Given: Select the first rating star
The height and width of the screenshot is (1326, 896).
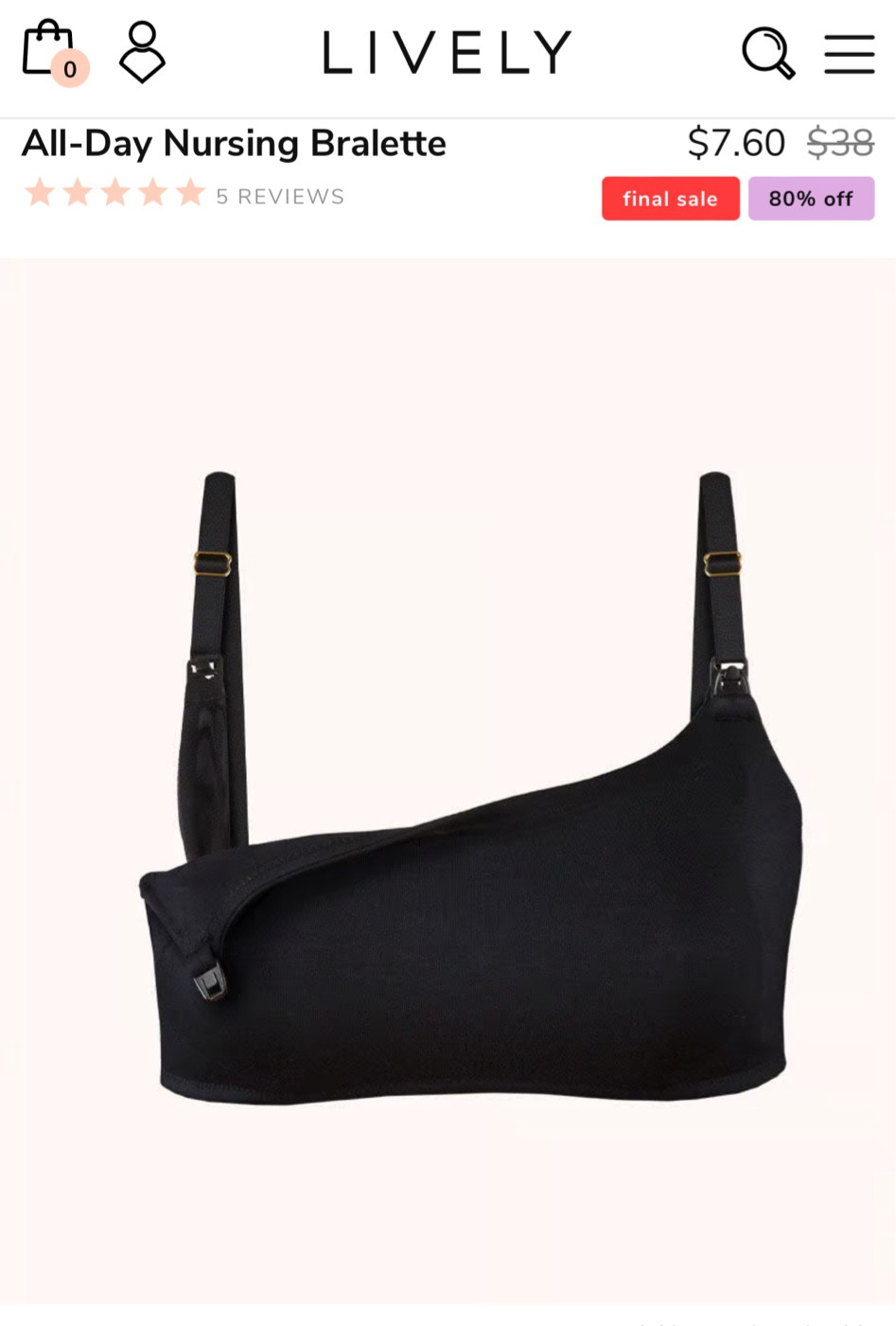Looking at the screenshot, I should tap(41, 193).
